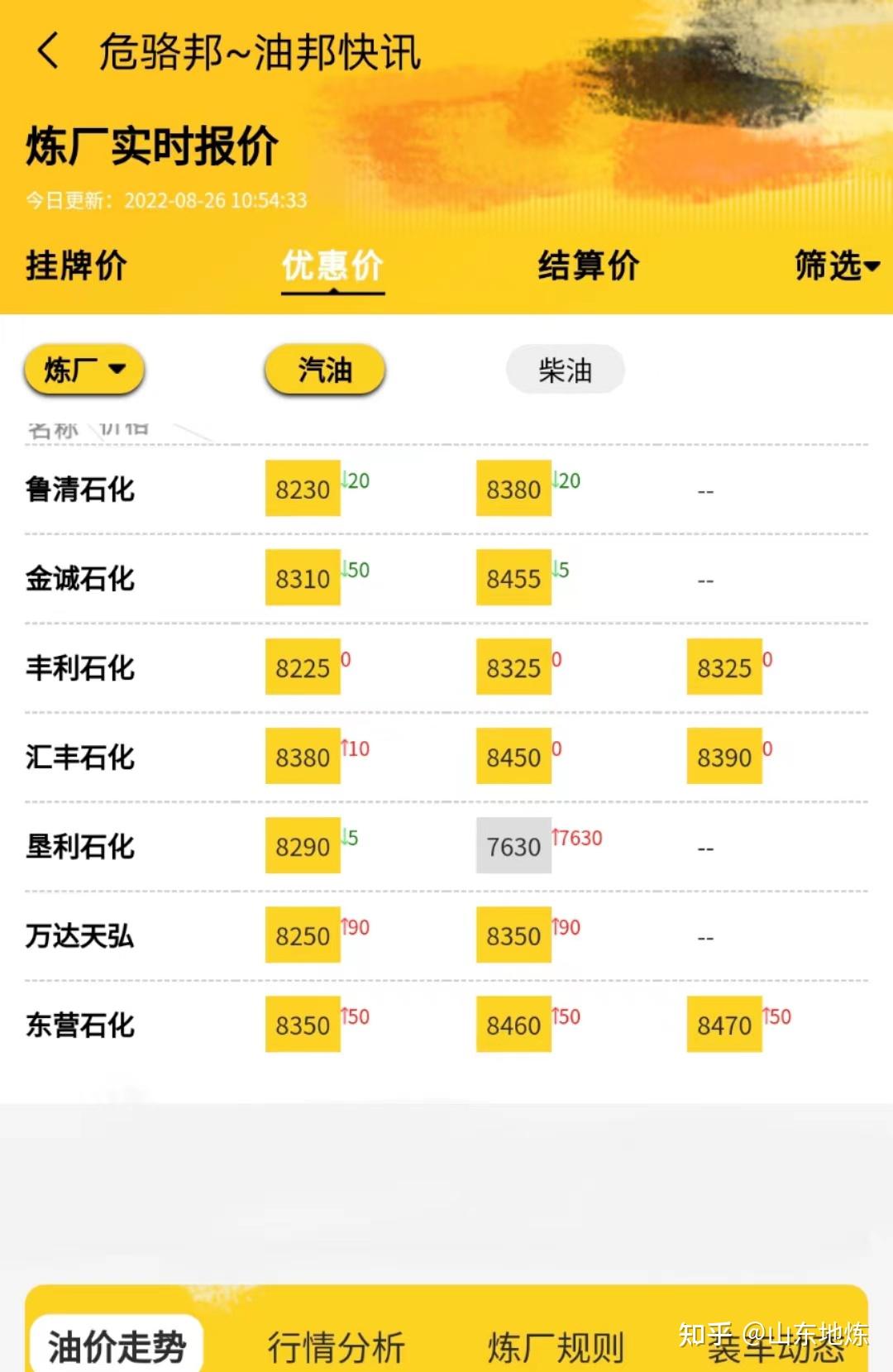Image resolution: width=893 pixels, height=1372 pixels.
Task: Click 鲁清石化 refinery name
Action: click(x=80, y=489)
